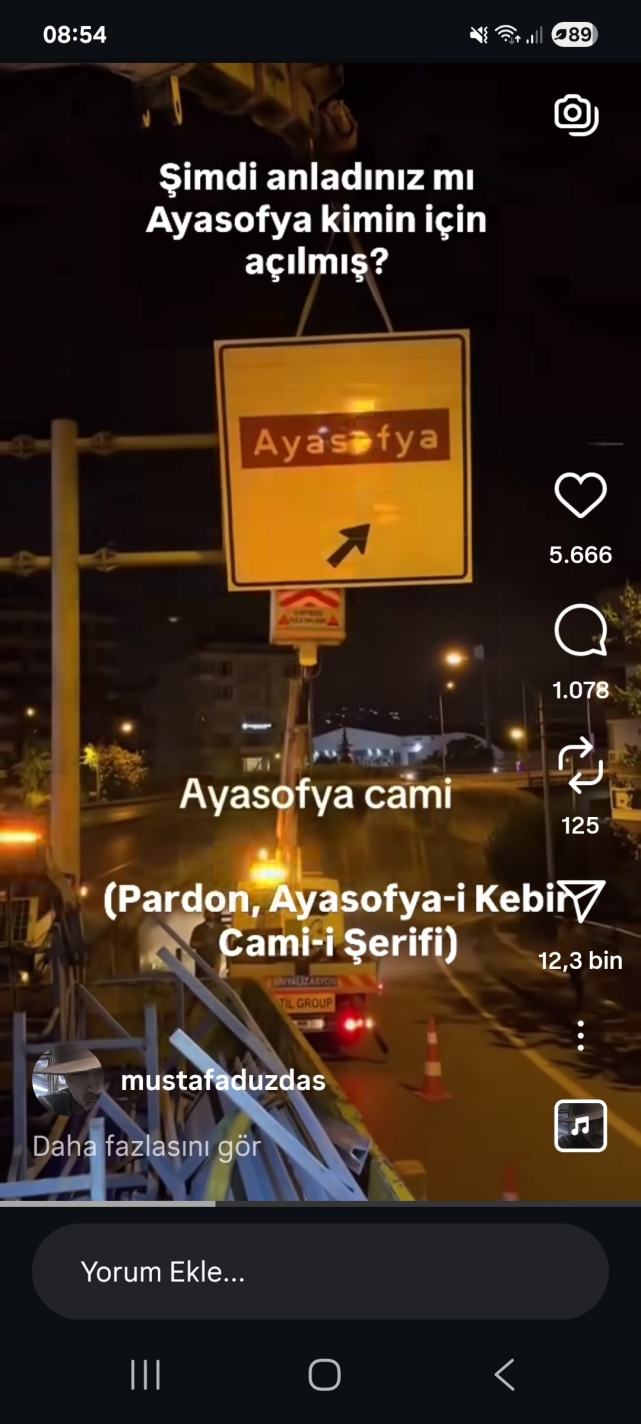Go to the system home screen
Screen dimensions: 641x1424
pyautogui.click(x=324, y=1375)
